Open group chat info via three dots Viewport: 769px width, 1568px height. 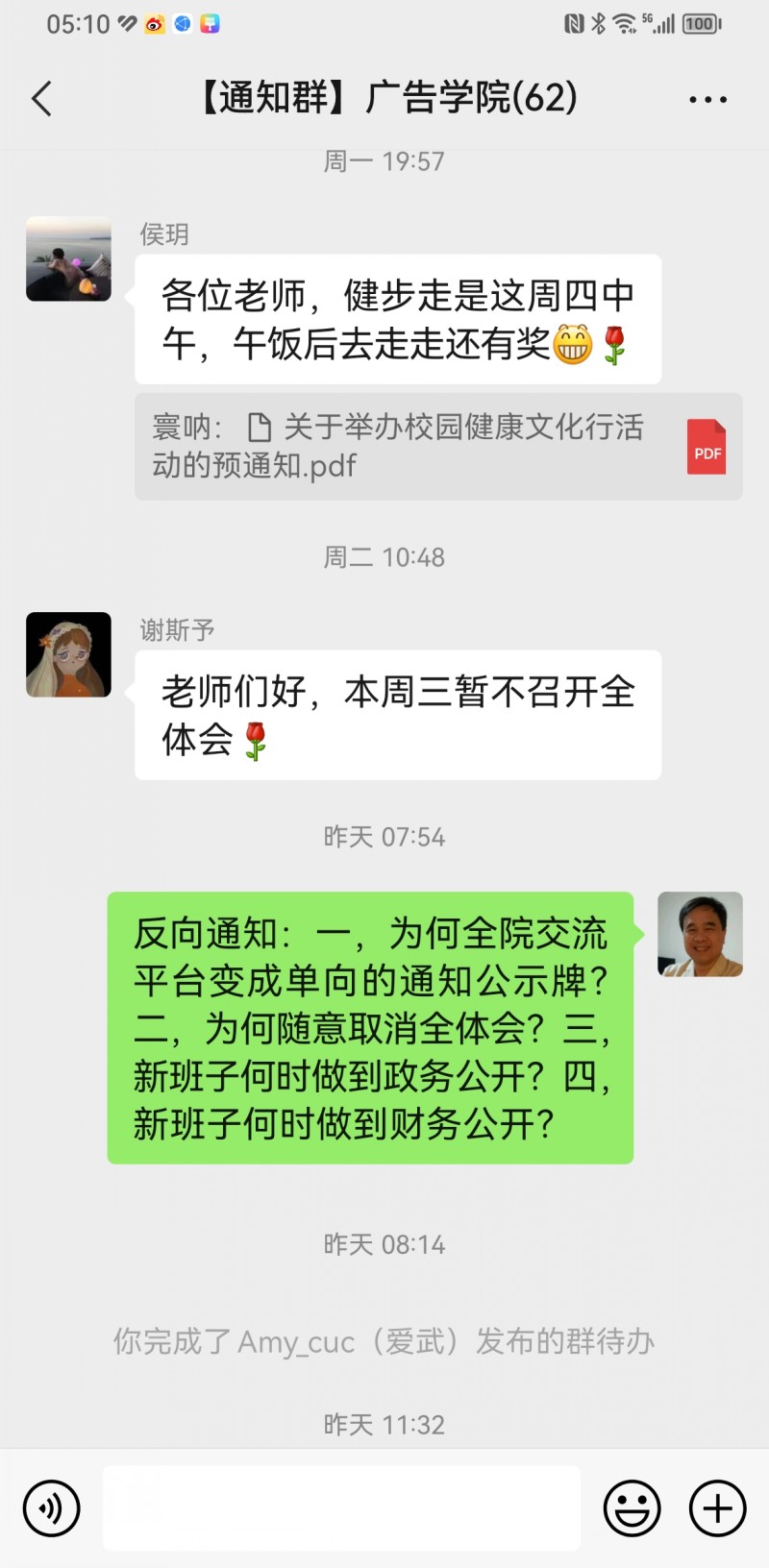[x=707, y=99]
